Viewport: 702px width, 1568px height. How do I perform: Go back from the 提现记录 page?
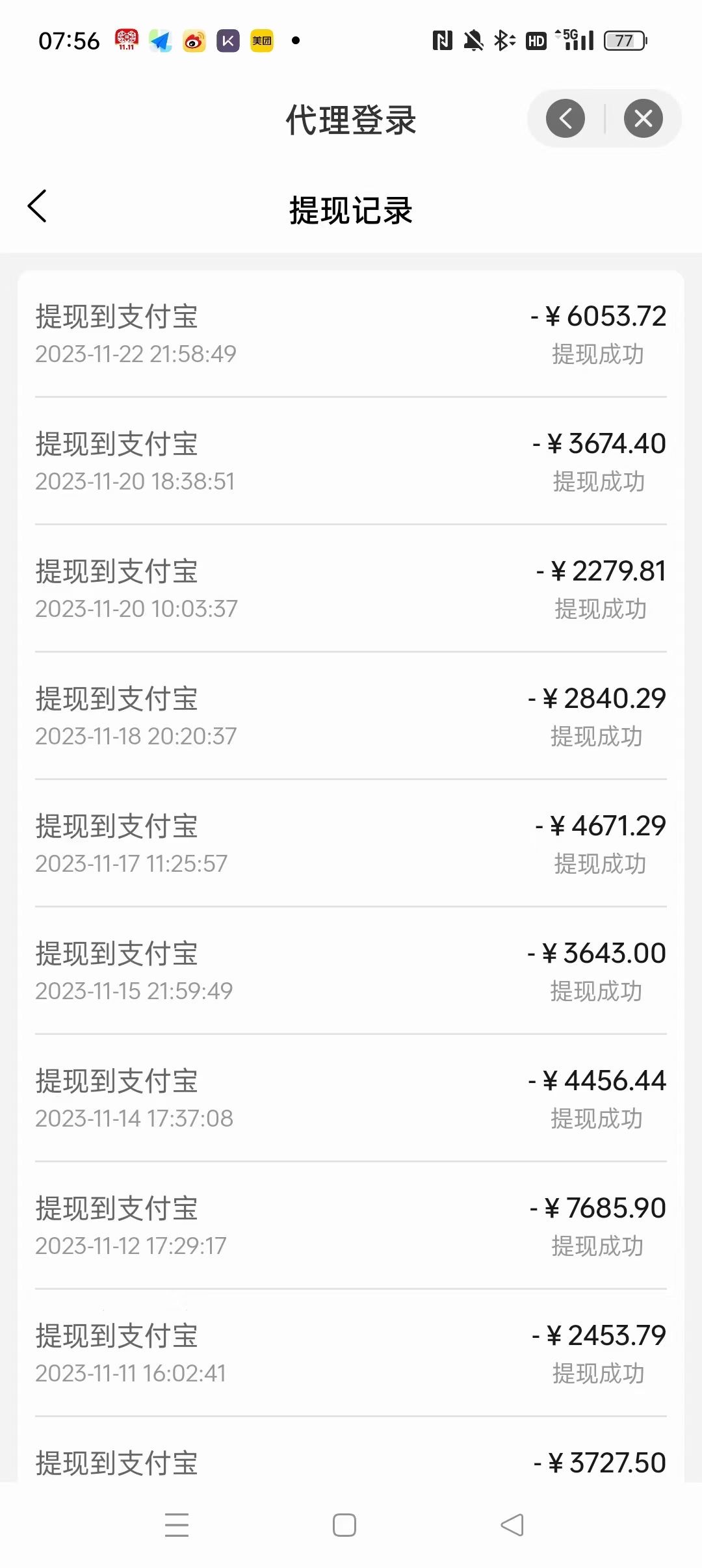pyautogui.click(x=38, y=207)
